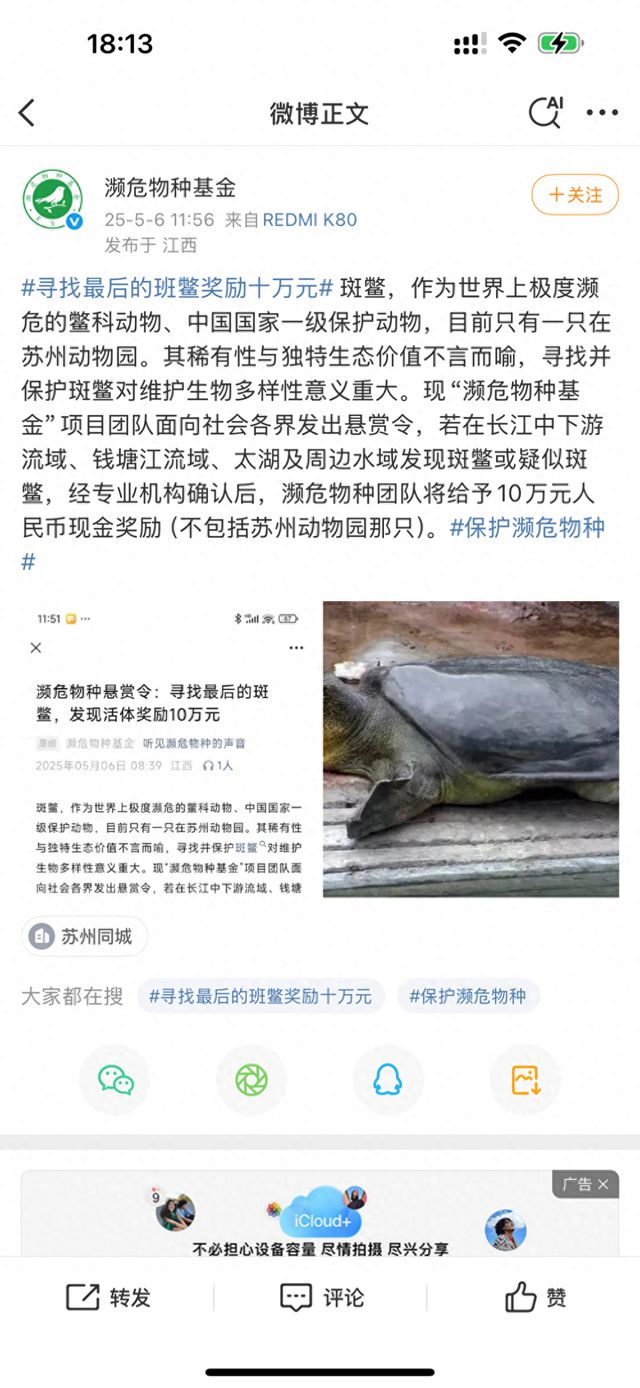Open 濒危物种基金 profile avatar

pyautogui.click(x=52, y=199)
